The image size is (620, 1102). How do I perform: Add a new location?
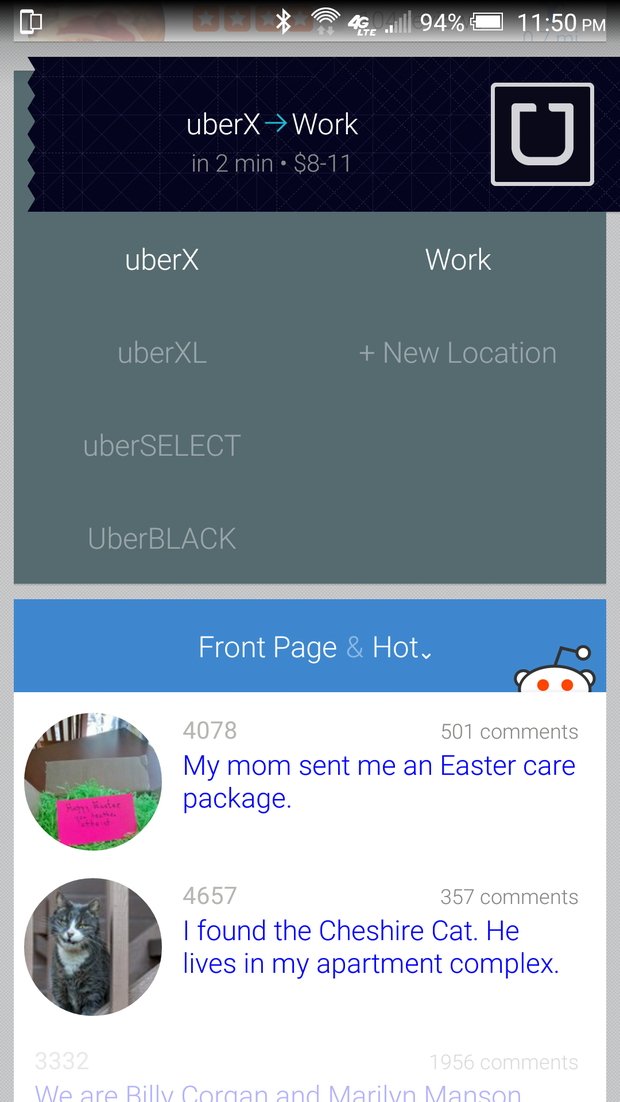458,353
